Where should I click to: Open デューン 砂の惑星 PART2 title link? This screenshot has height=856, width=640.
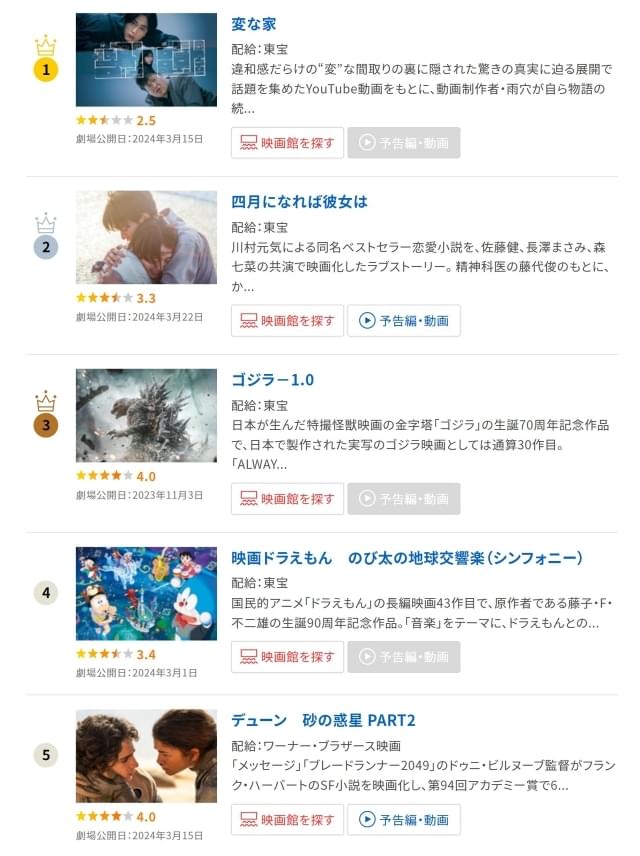pos(322,720)
